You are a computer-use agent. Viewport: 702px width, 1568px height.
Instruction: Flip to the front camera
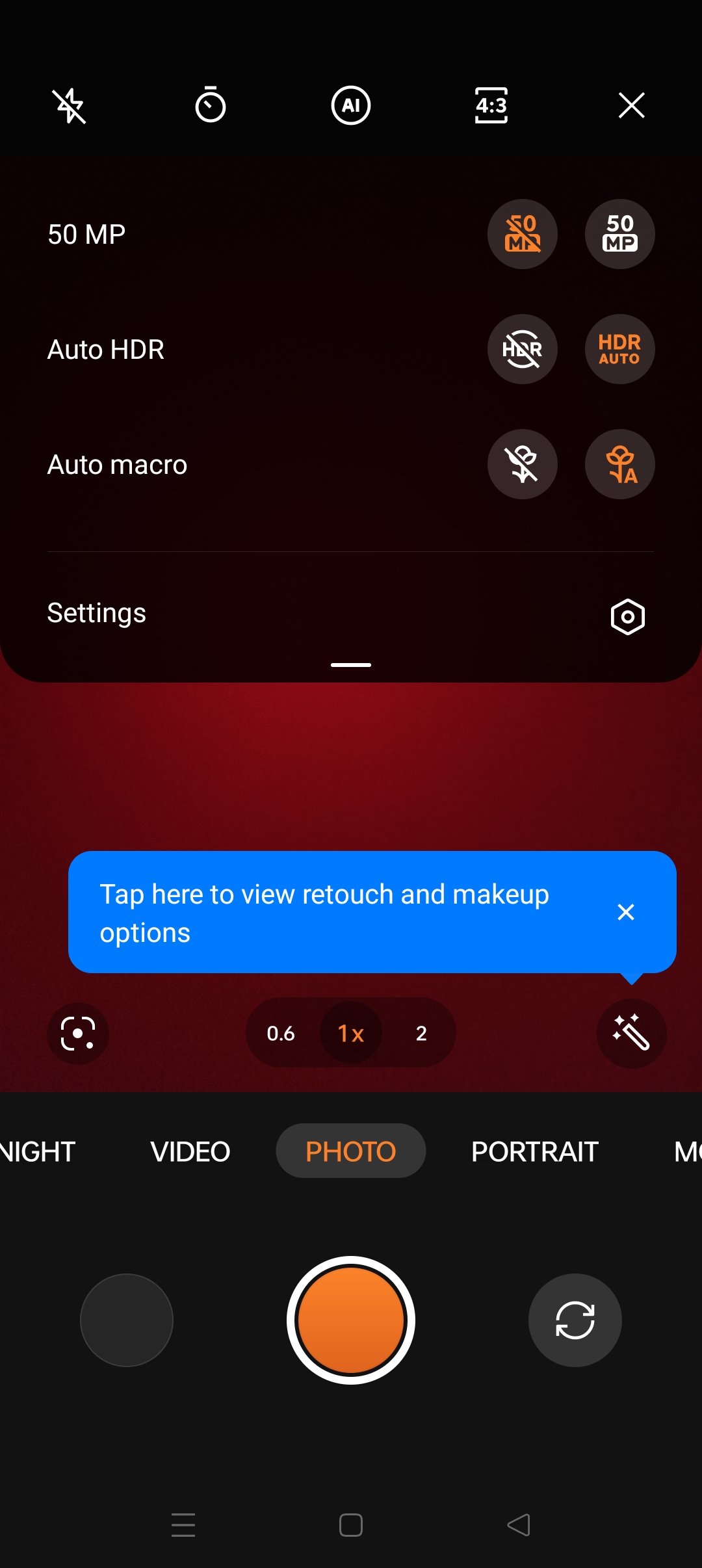point(575,1320)
